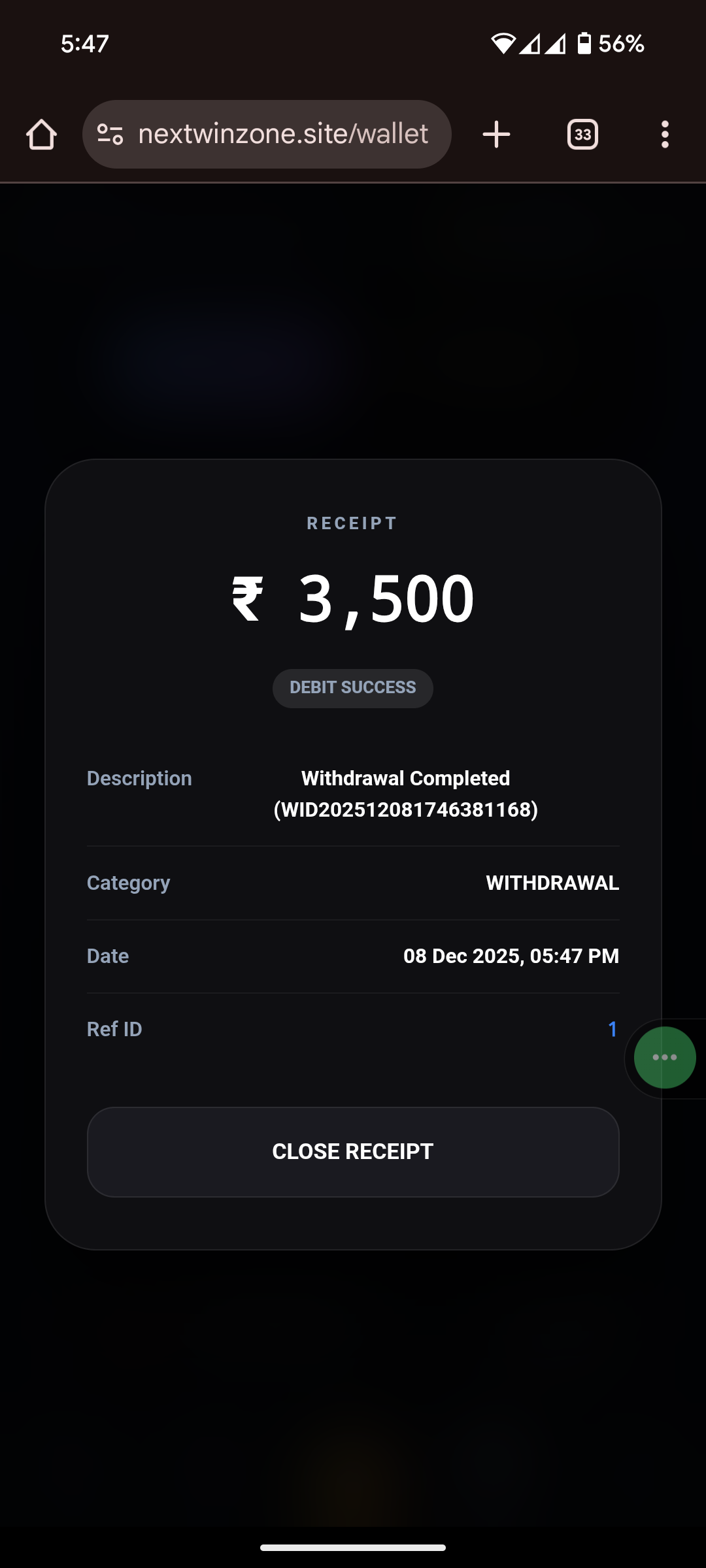Open the green floating chat bubble

coord(665,1057)
